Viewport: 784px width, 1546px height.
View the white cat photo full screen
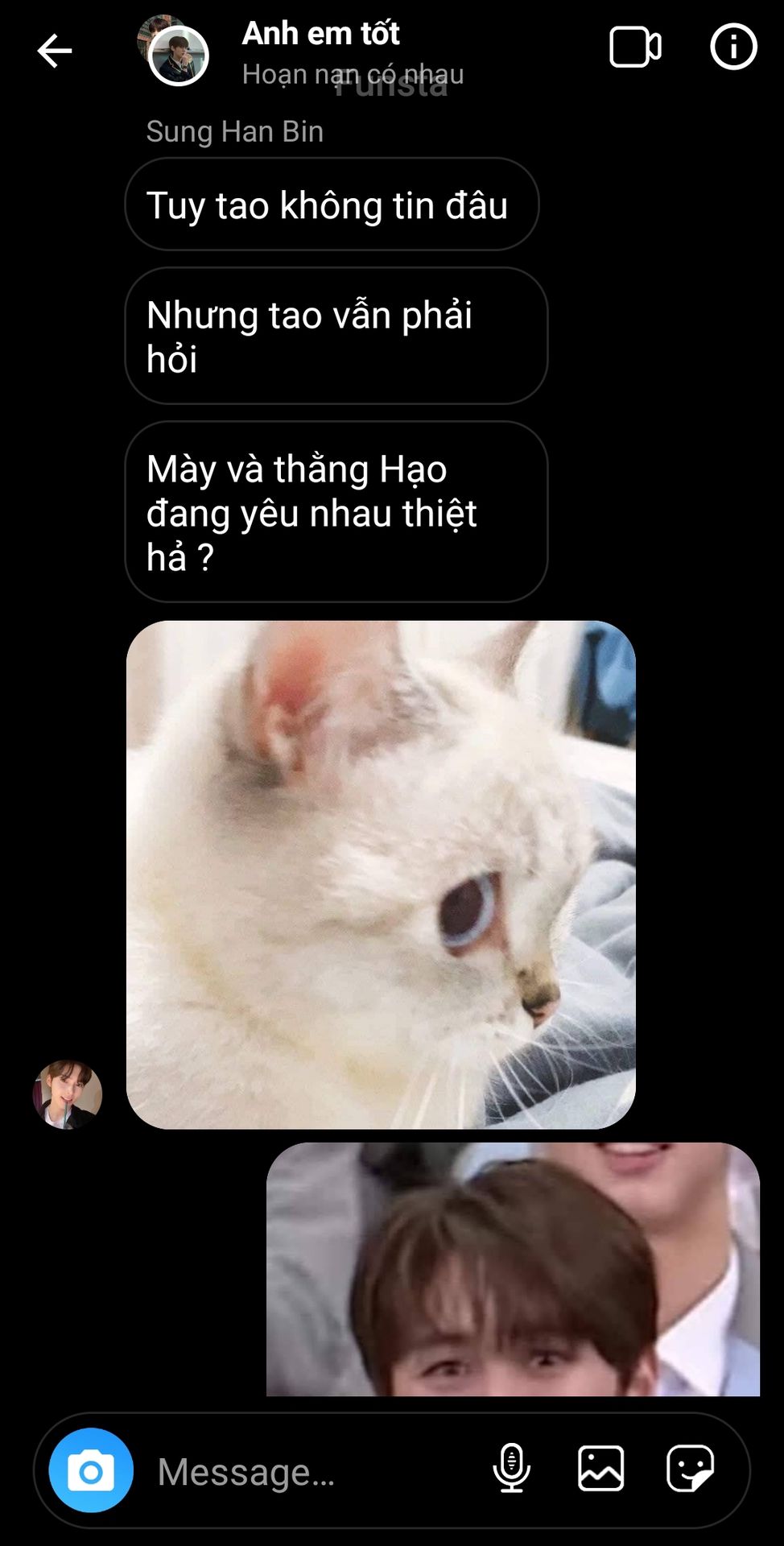(381, 874)
